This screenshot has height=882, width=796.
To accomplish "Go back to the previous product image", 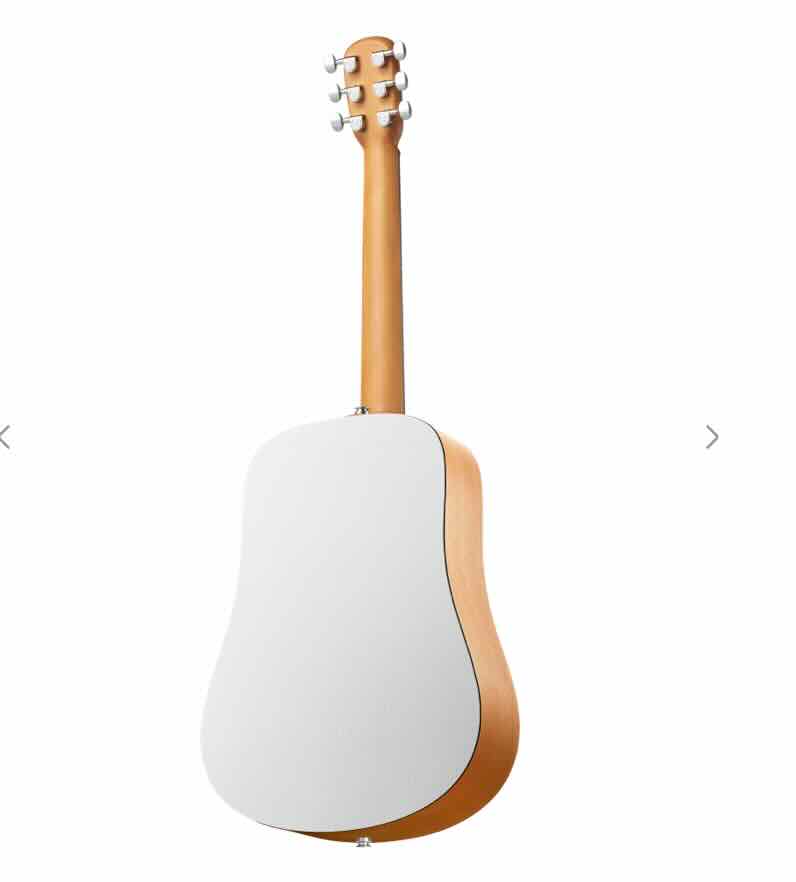I will pos(5,437).
